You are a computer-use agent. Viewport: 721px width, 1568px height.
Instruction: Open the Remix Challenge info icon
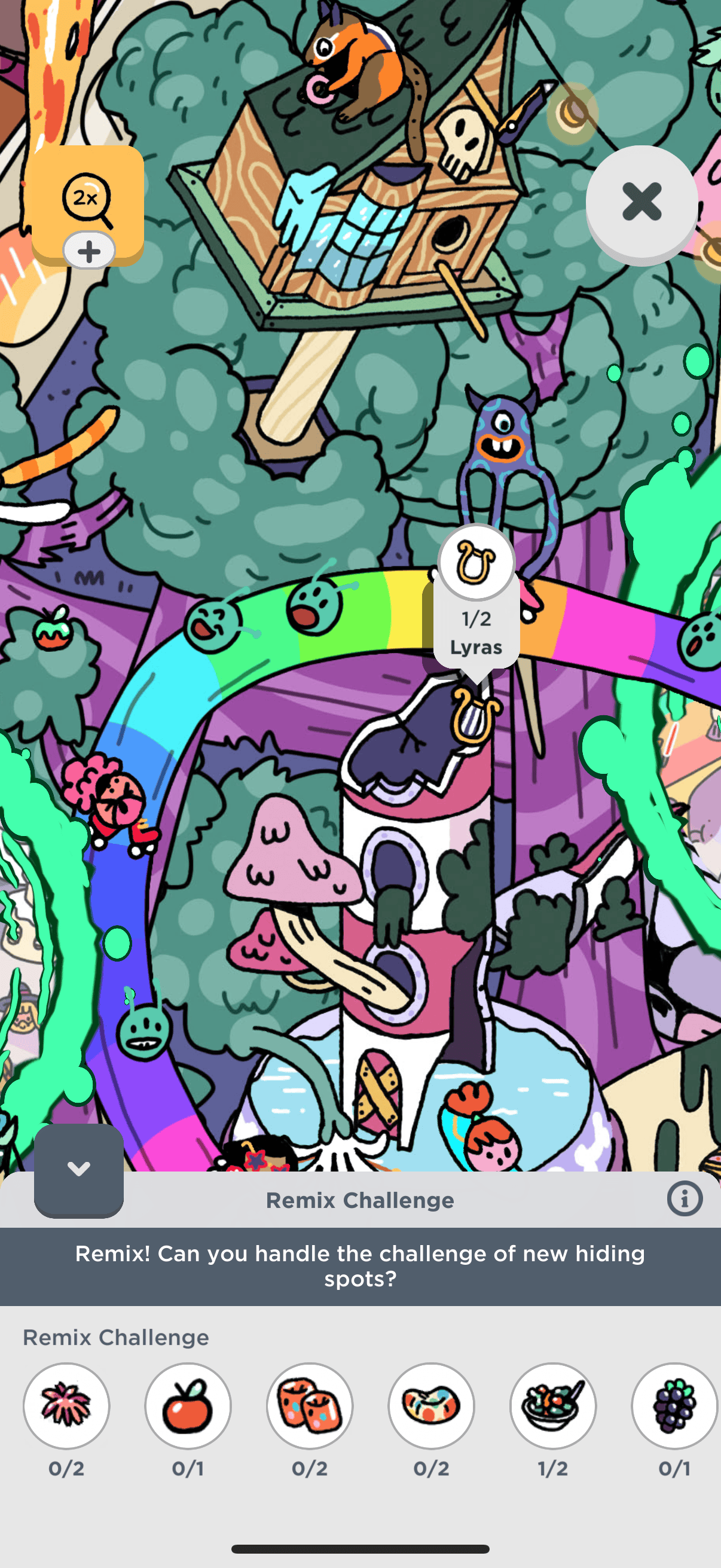coord(685,1199)
